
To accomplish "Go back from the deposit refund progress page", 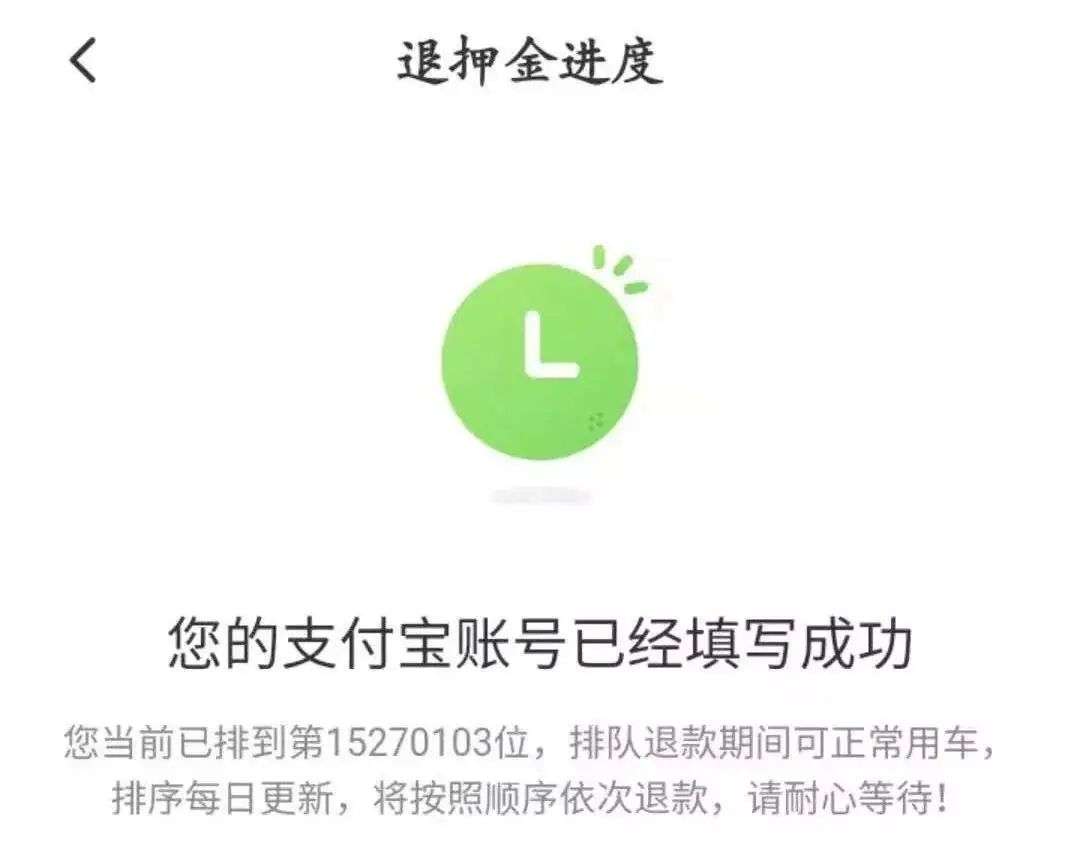I will point(83,61).
